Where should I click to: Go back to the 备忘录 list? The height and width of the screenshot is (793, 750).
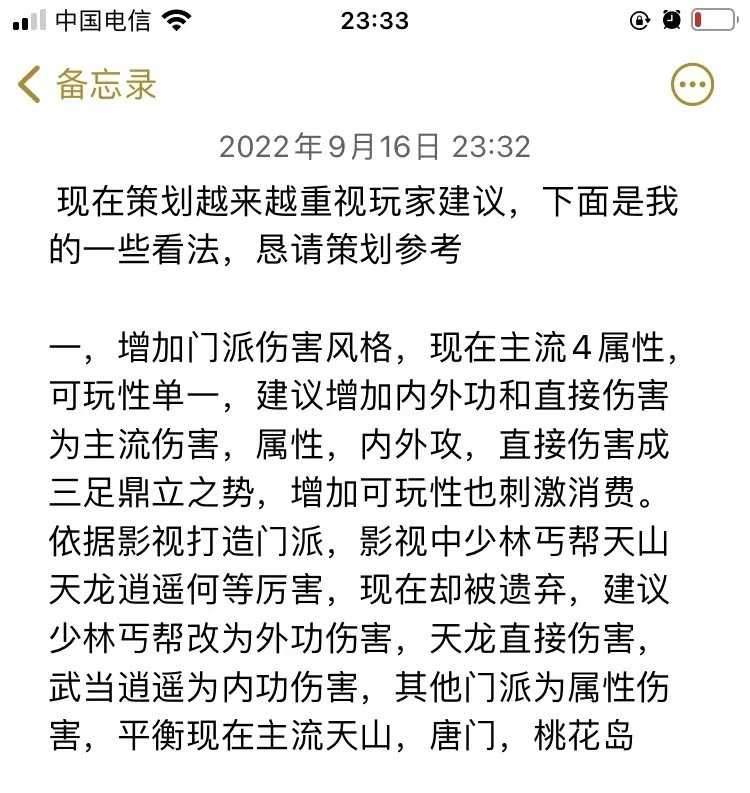[88, 85]
